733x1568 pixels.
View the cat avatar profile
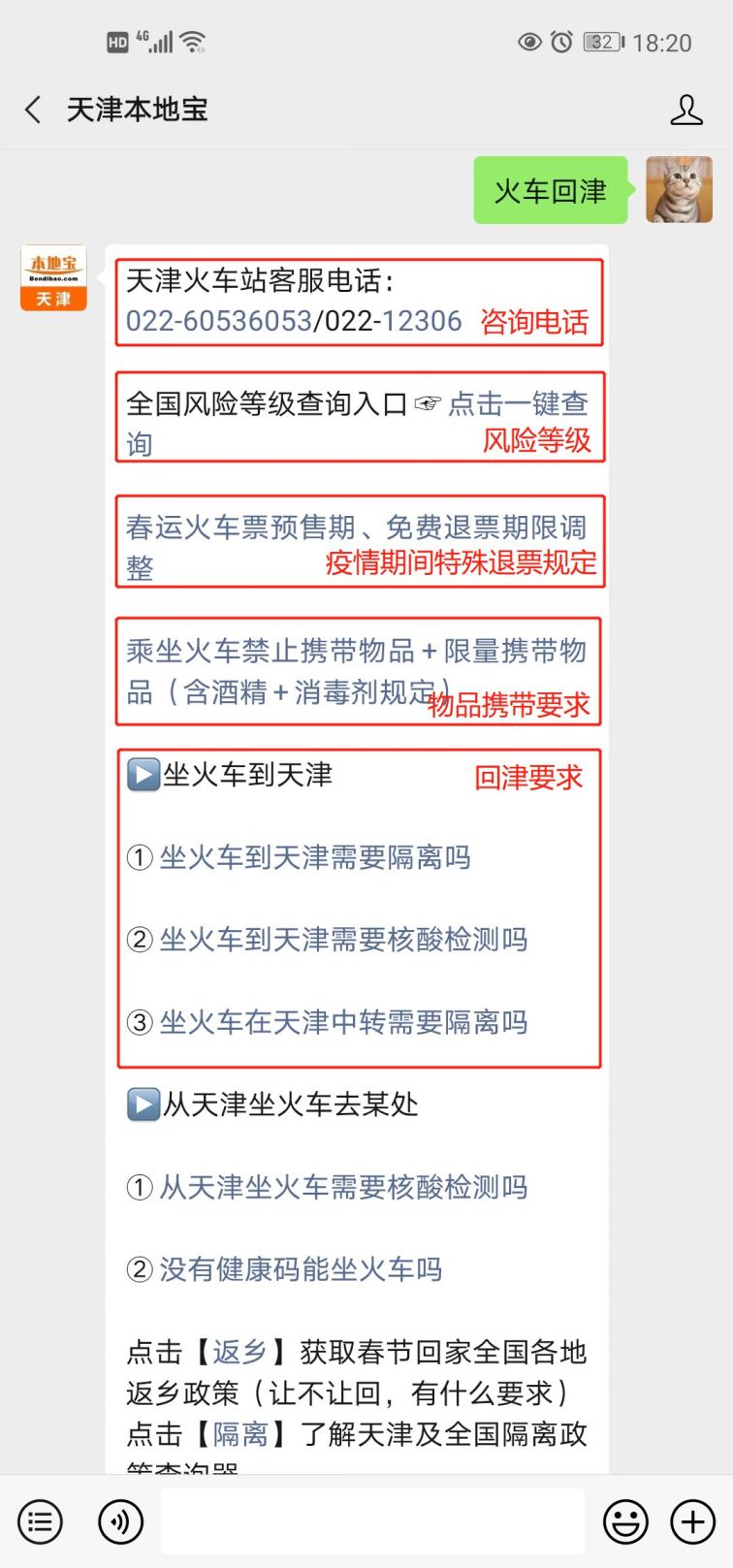(x=679, y=190)
